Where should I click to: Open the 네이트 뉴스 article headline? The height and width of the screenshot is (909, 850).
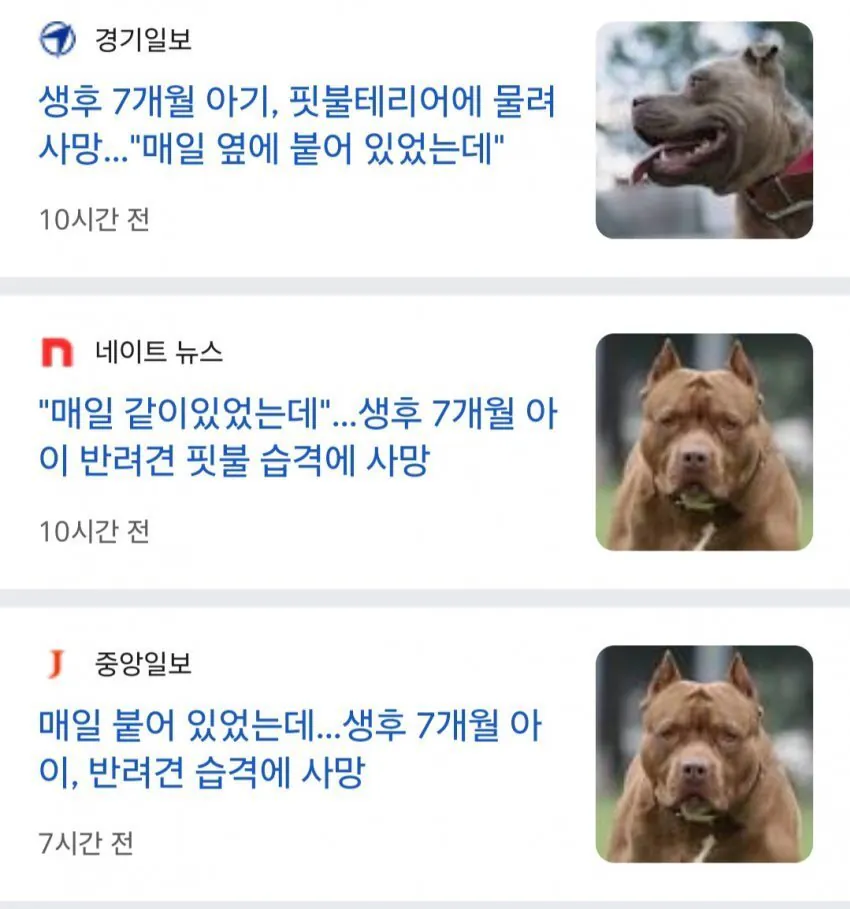click(296, 437)
